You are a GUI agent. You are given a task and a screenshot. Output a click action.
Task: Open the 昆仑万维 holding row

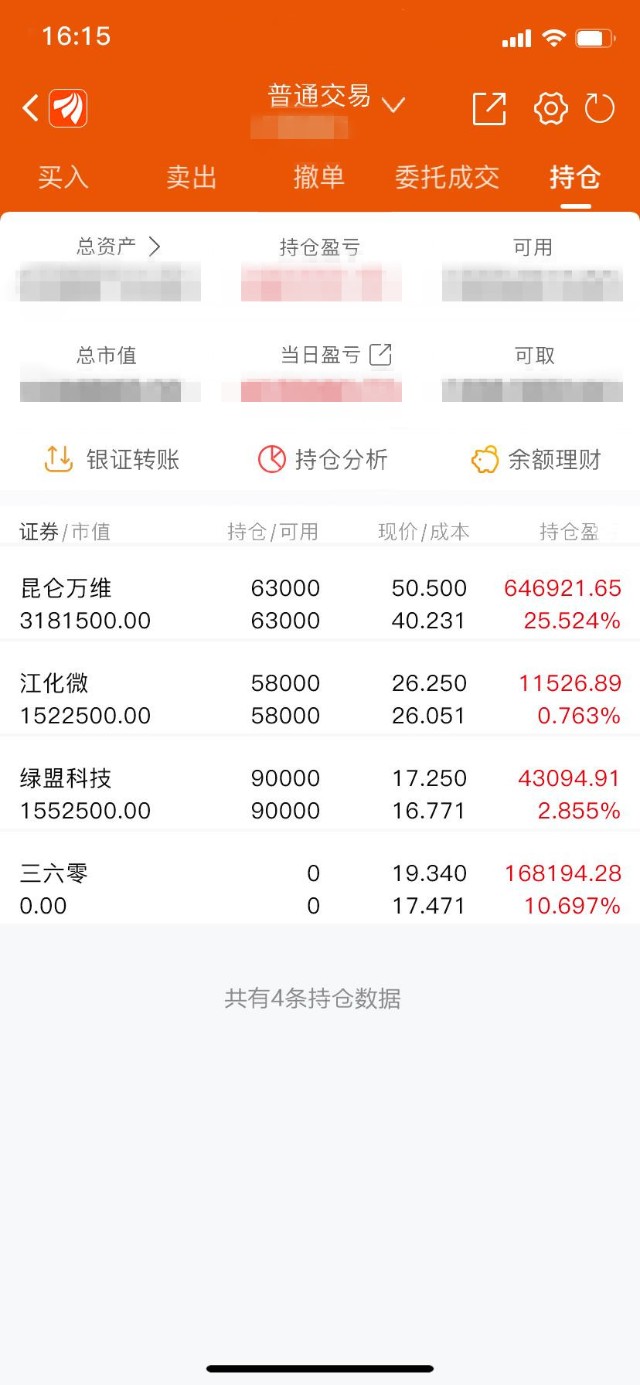pyautogui.click(x=320, y=604)
